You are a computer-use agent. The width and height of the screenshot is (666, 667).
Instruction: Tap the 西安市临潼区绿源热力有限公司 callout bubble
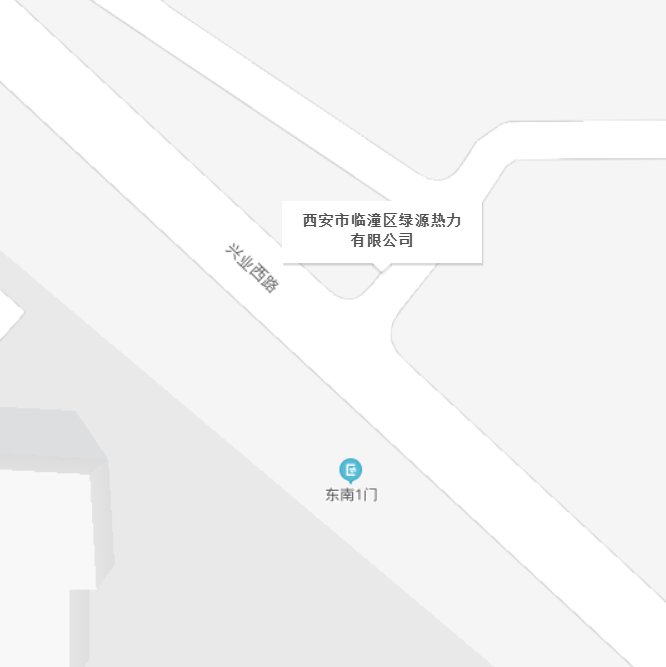click(381, 231)
